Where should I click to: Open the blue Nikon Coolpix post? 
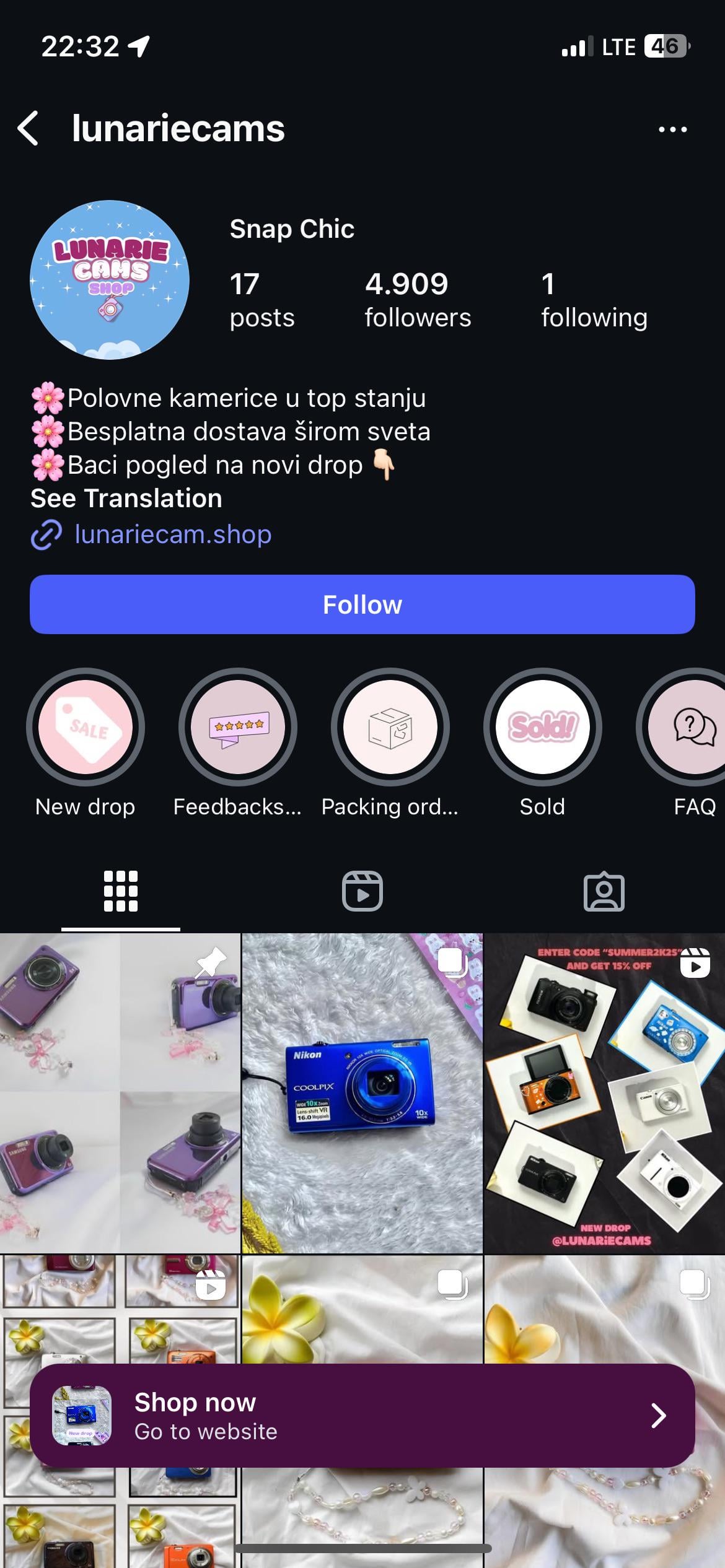pyautogui.click(x=362, y=1092)
